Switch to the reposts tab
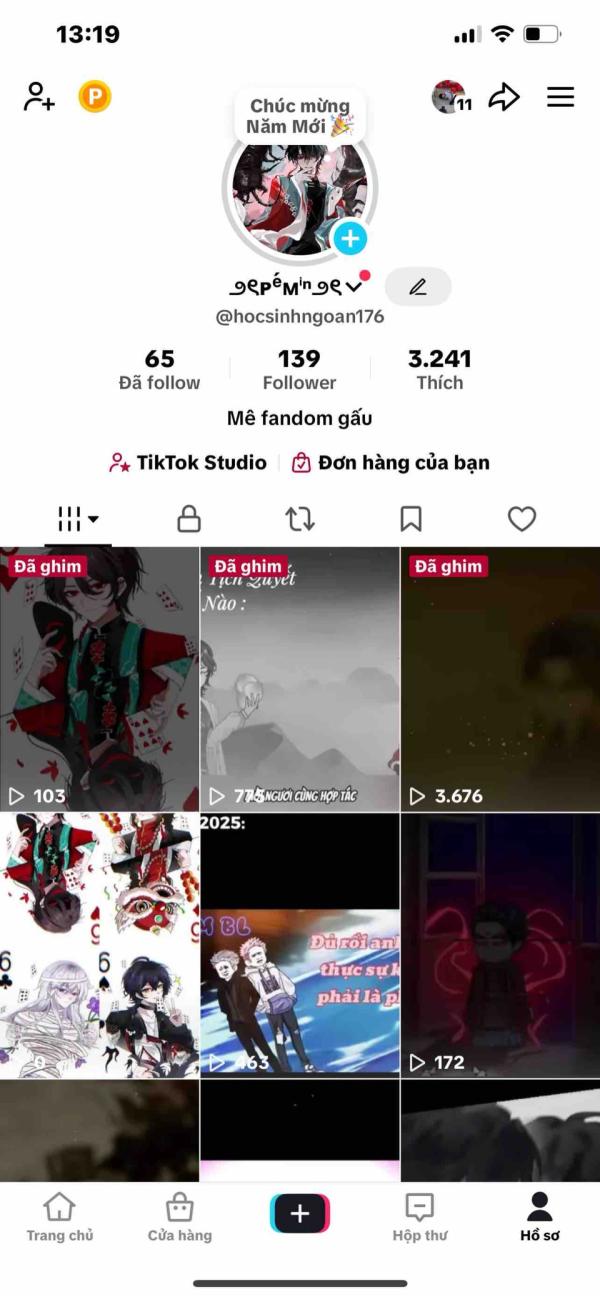Screen dimensions: 600x1299 coord(300,519)
